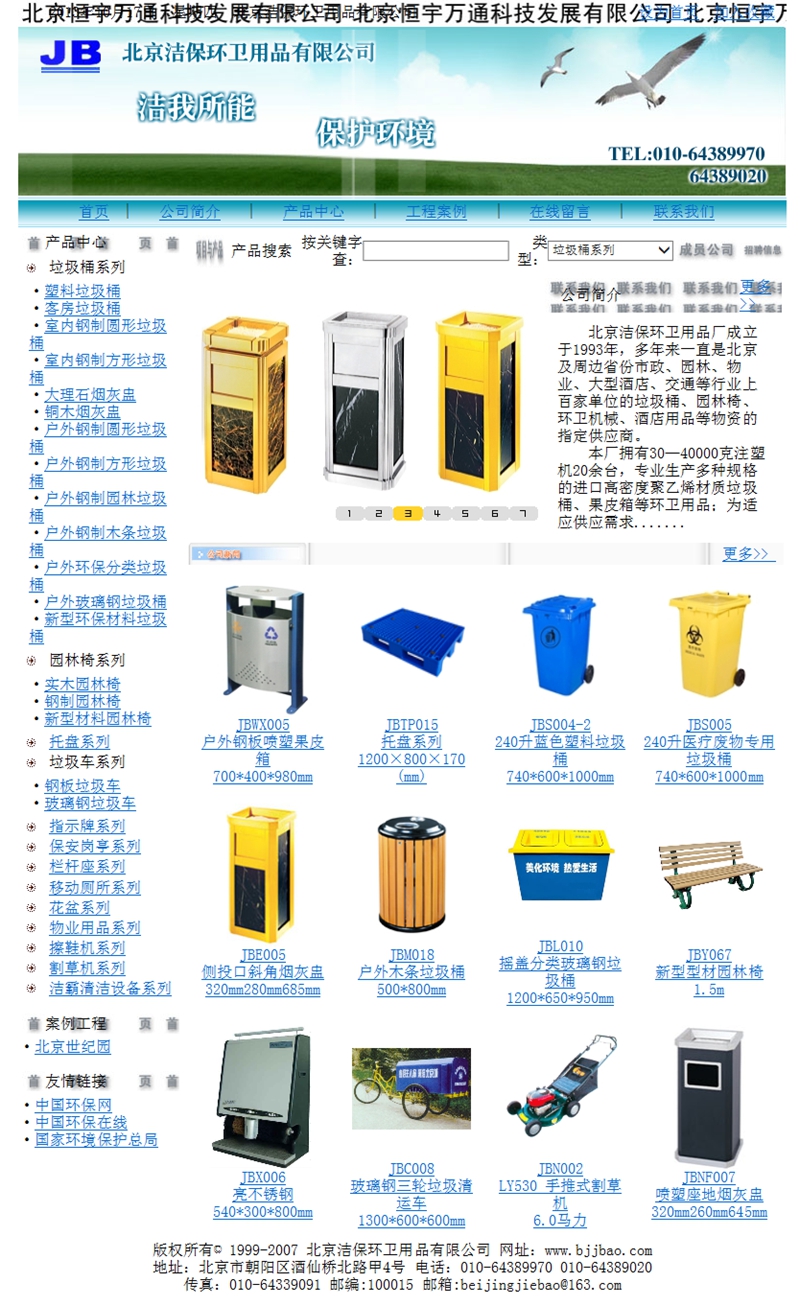Screen dimensions: 800x1306
Task: Expand the 垃圾桶系列 type dropdown
Action: tap(611, 250)
